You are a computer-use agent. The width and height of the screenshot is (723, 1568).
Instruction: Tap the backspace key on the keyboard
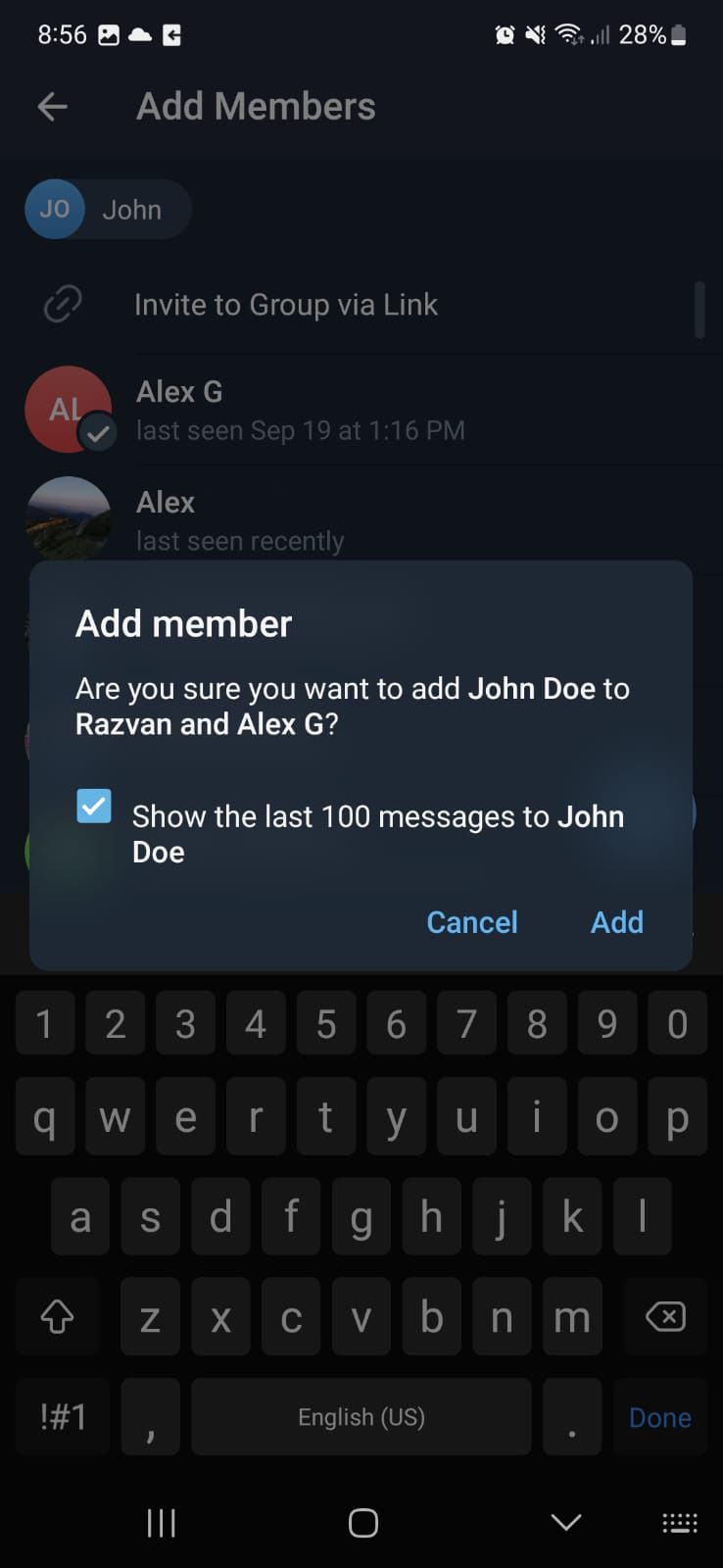click(665, 1316)
